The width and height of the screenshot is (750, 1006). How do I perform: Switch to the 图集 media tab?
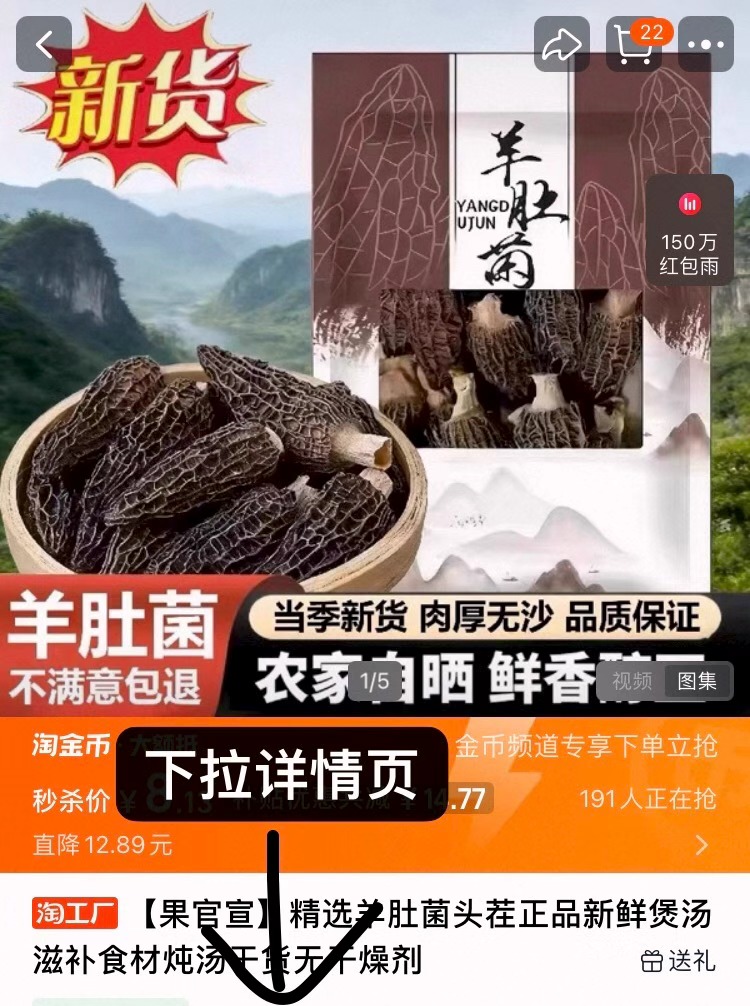pyautogui.click(x=697, y=681)
